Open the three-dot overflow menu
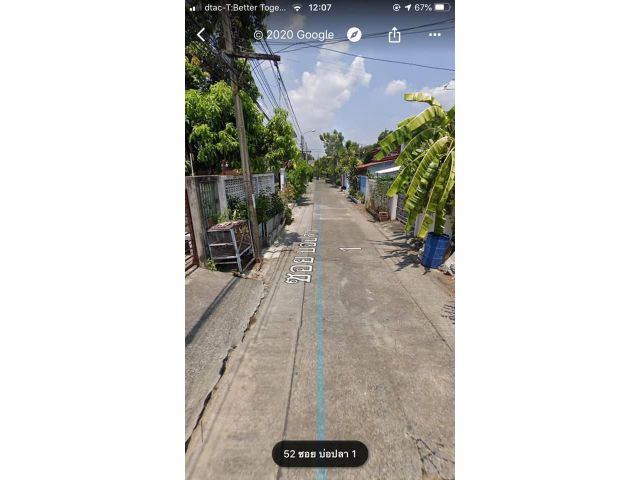The height and width of the screenshot is (480, 640). [x=434, y=35]
